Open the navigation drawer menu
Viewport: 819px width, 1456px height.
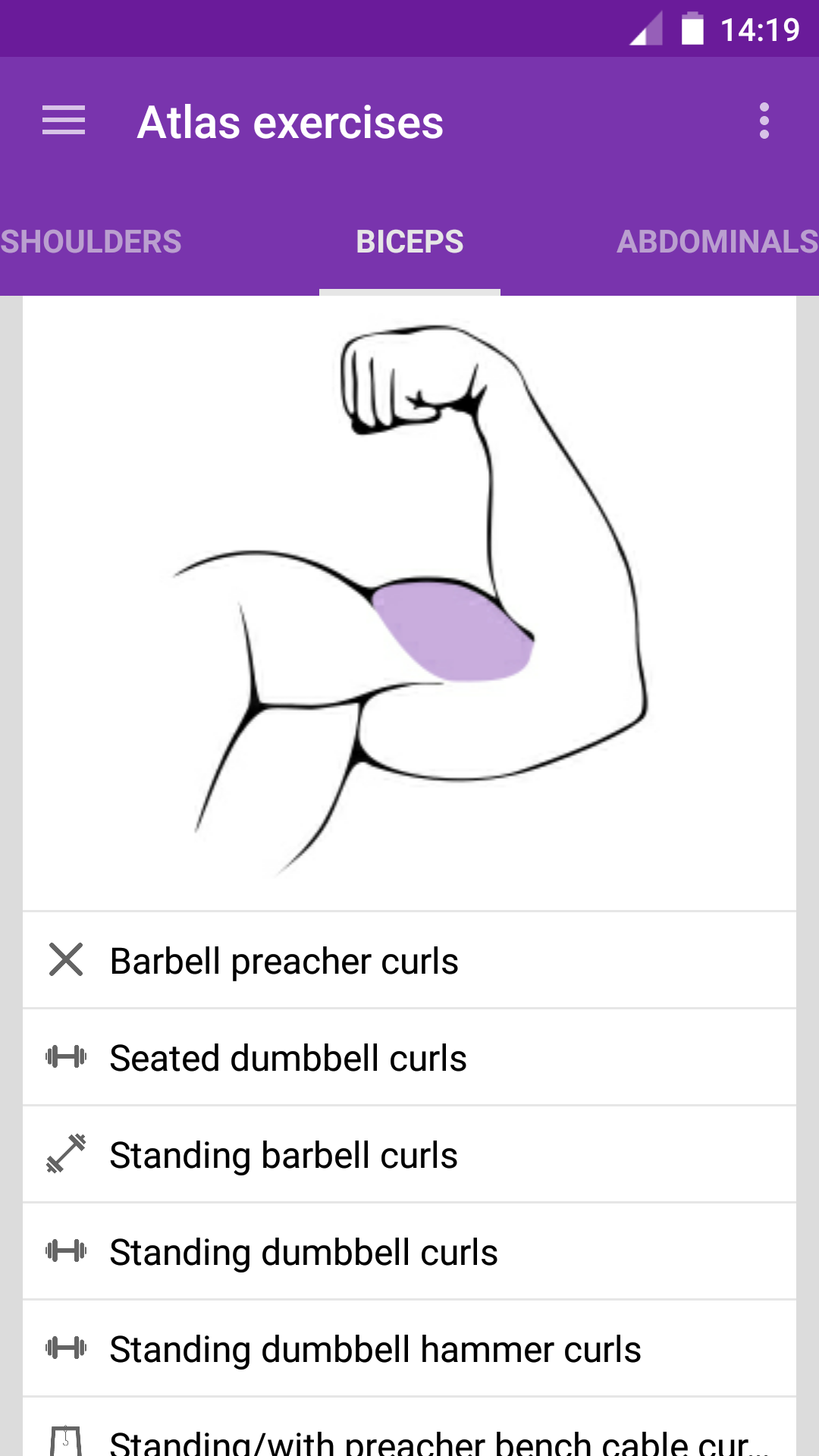pos(64,121)
